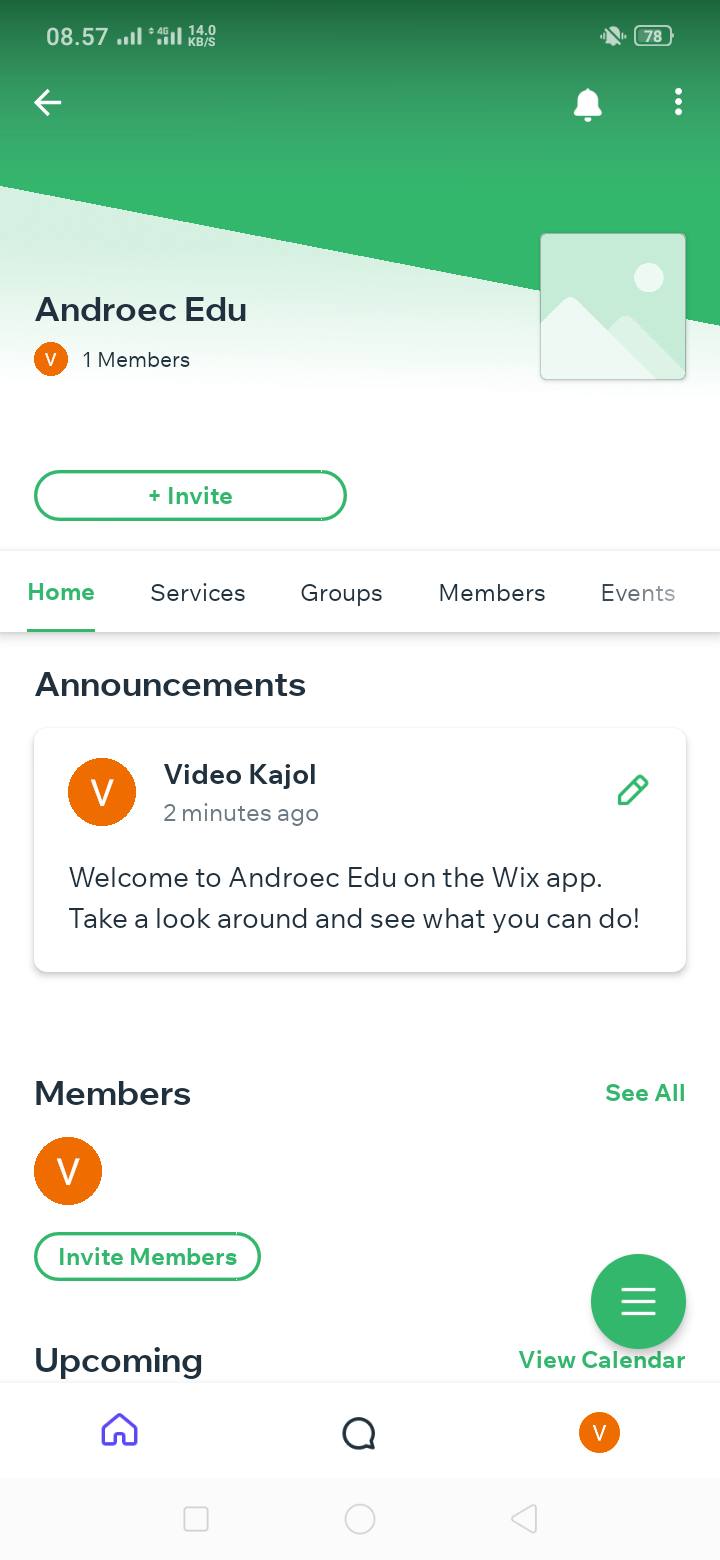720x1560 pixels.
Task: Change the site cover image placeholder
Action: [612, 307]
